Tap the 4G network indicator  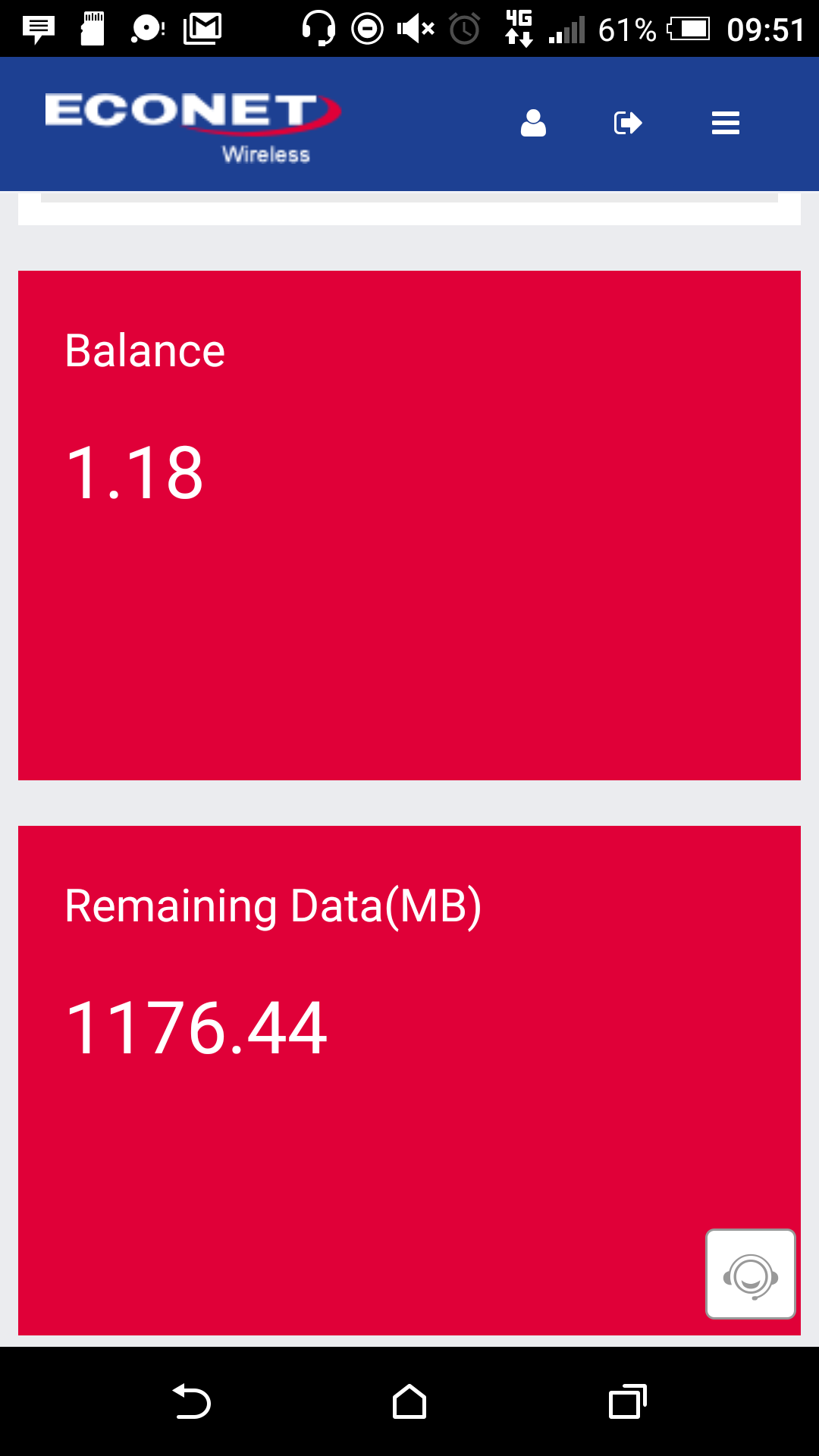[519, 28]
